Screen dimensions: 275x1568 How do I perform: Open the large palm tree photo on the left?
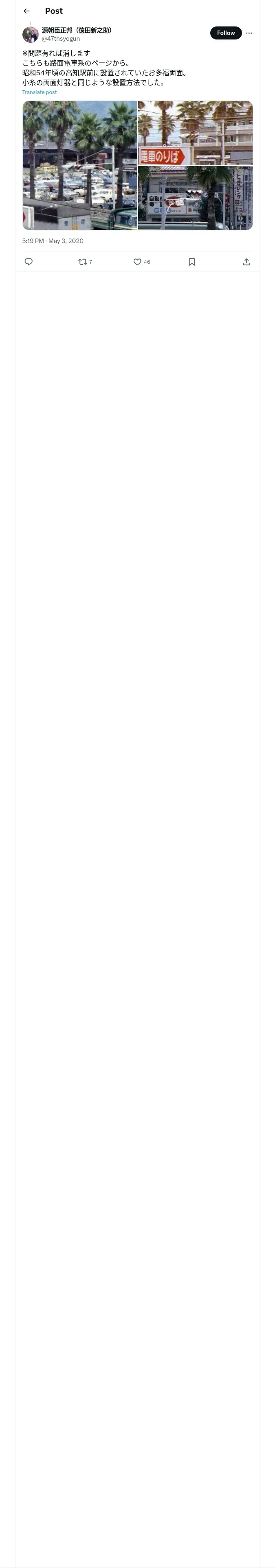[x=80, y=166]
